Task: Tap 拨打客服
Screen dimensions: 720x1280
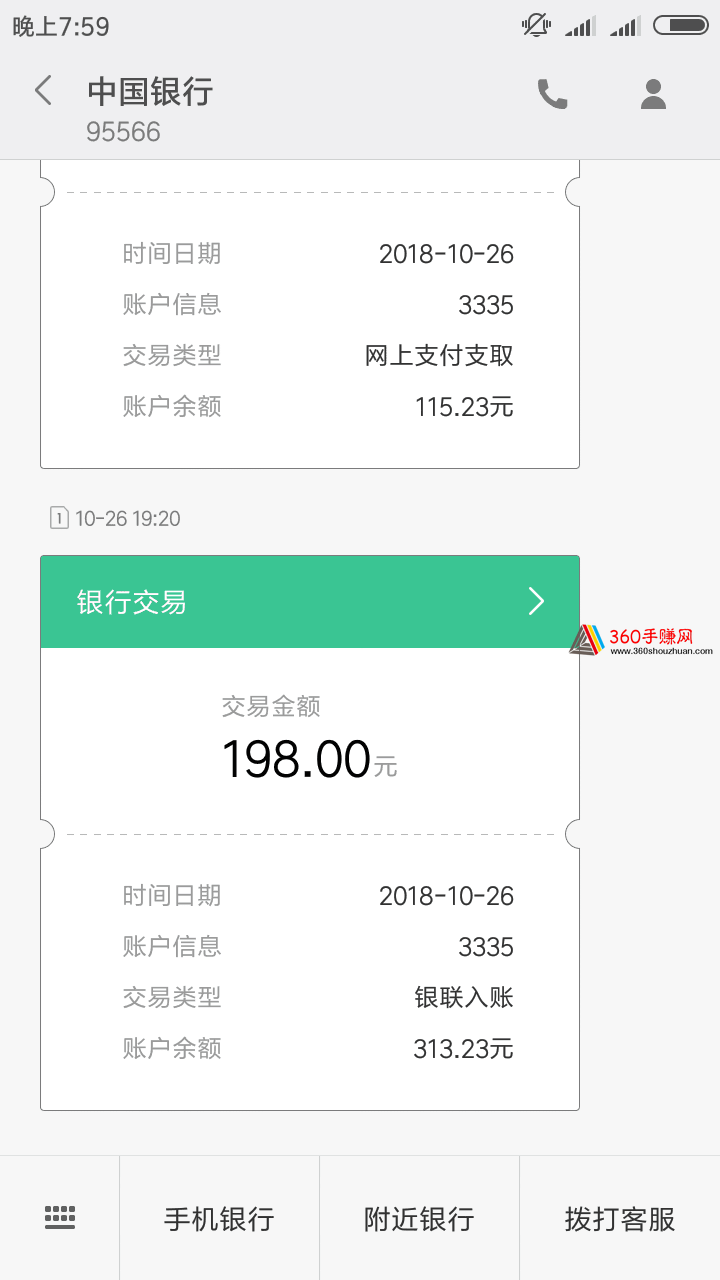Action: (620, 1219)
